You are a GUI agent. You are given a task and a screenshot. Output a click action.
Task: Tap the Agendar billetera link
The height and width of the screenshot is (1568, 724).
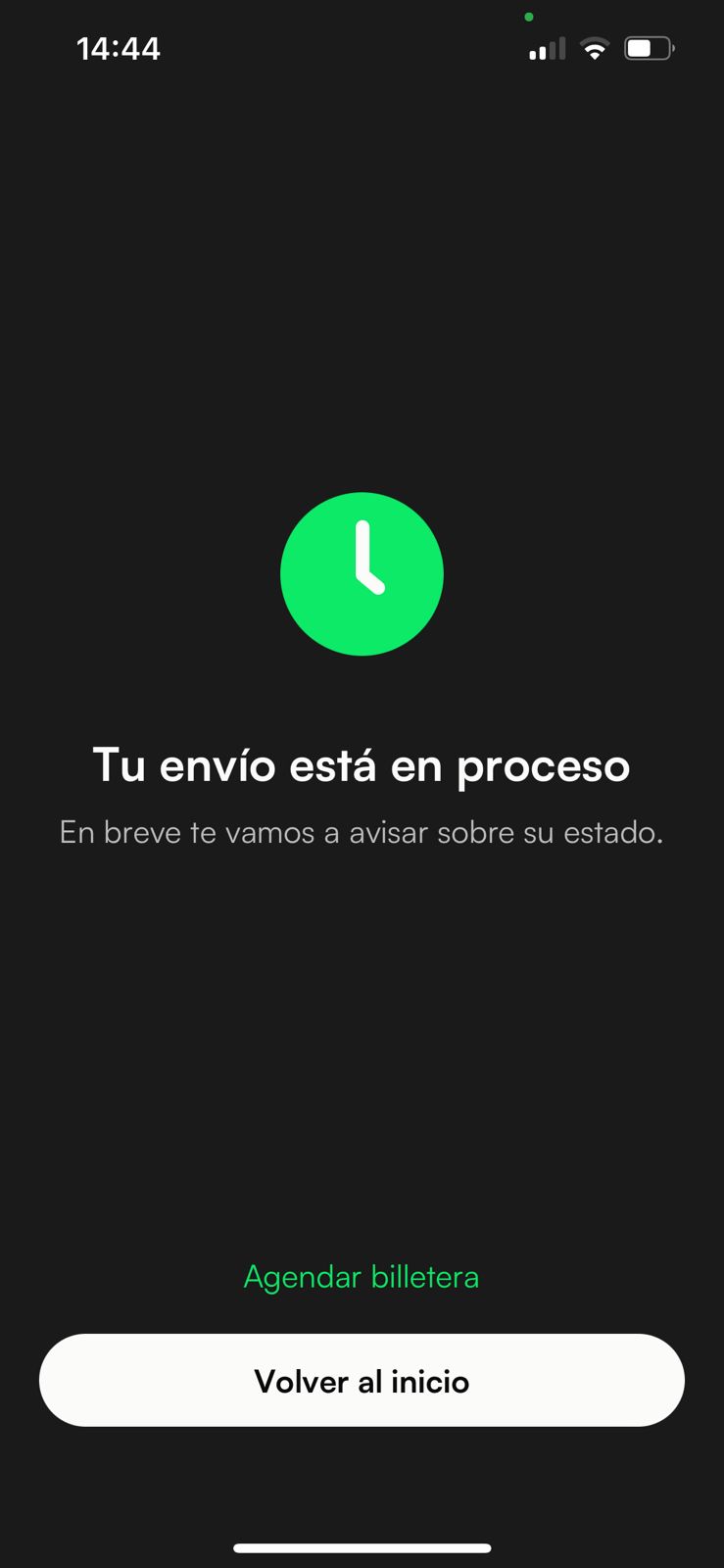[x=362, y=1277]
